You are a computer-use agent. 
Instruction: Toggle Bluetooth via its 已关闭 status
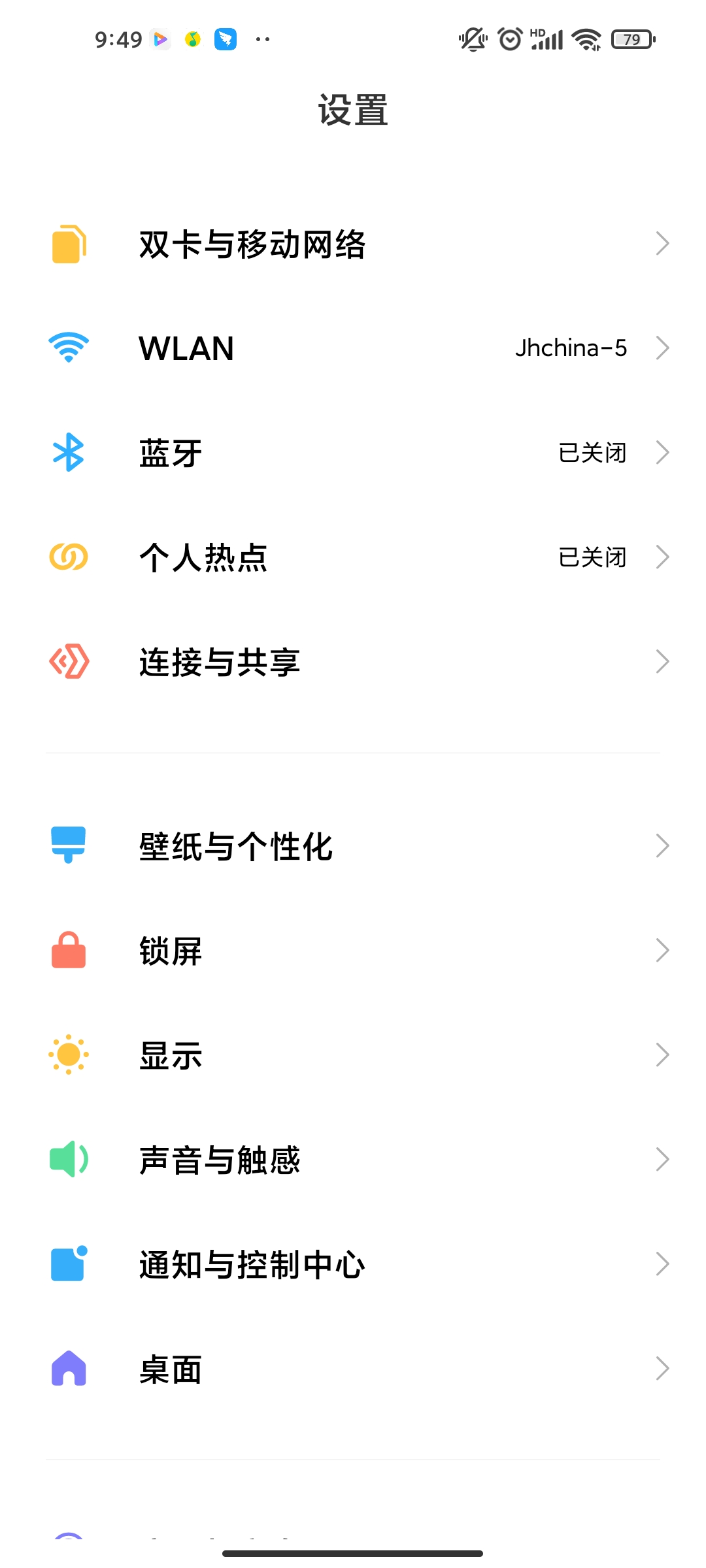click(x=592, y=453)
